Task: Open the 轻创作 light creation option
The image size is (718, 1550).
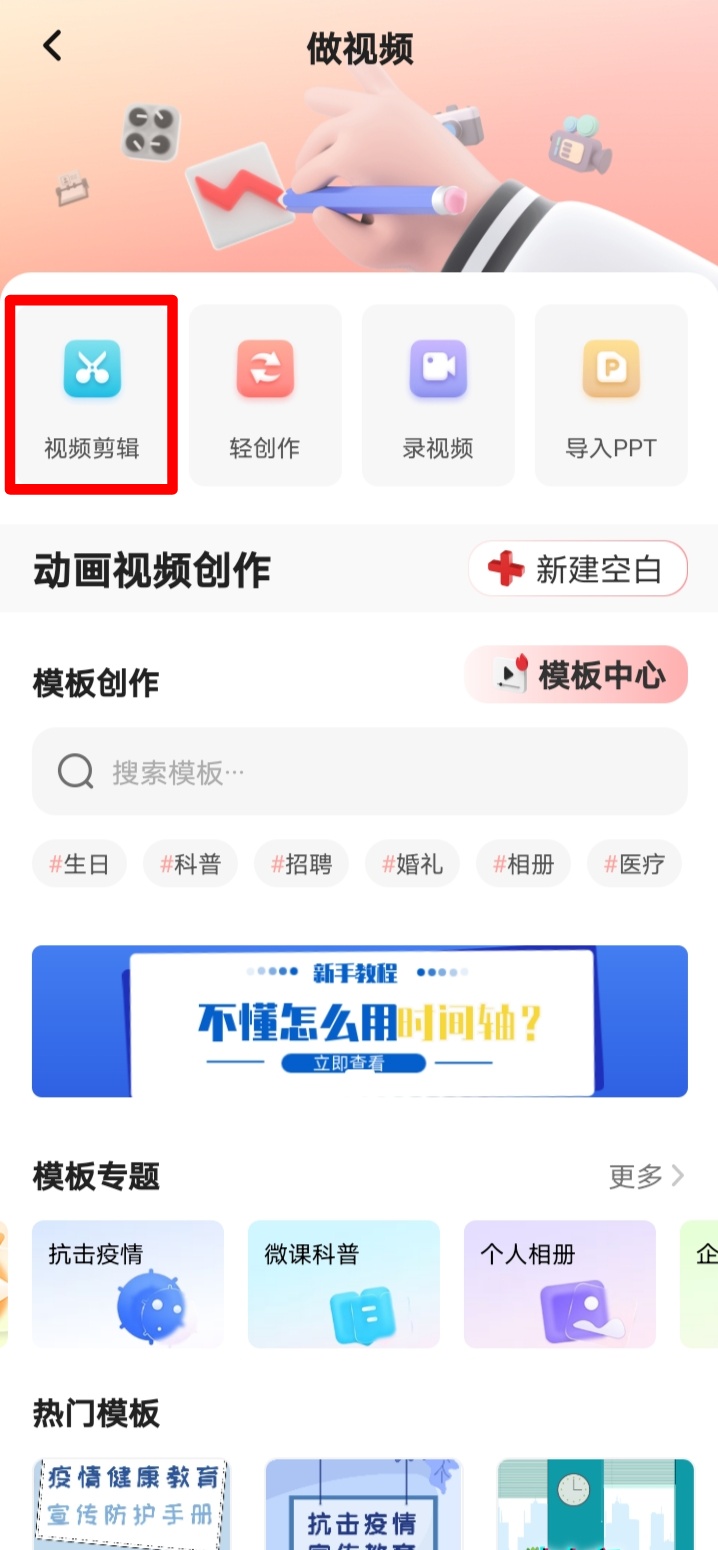Action: pyautogui.click(x=265, y=395)
